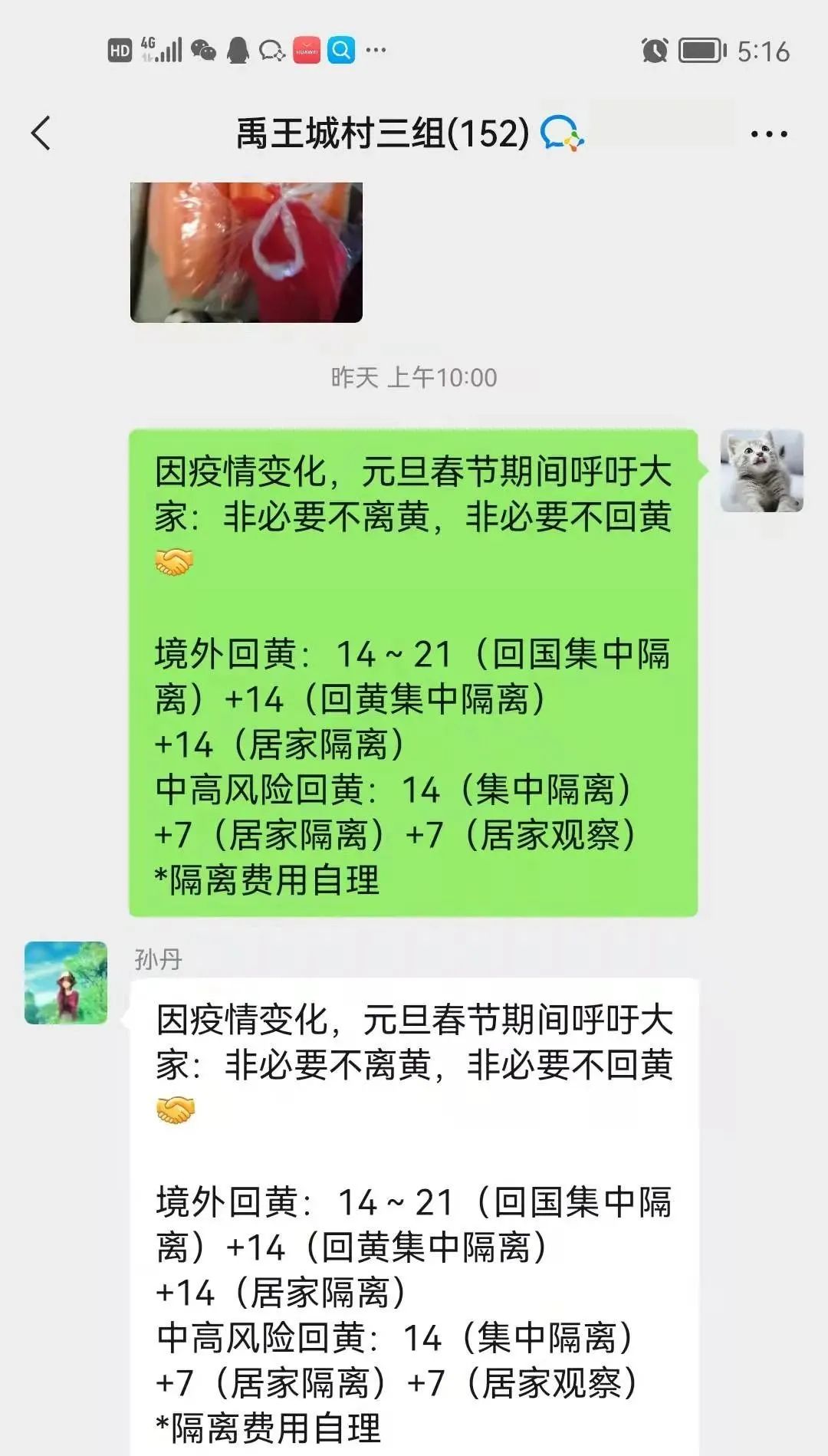Go back from the group chat
The height and width of the screenshot is (1456, 828).
(41, 133)
